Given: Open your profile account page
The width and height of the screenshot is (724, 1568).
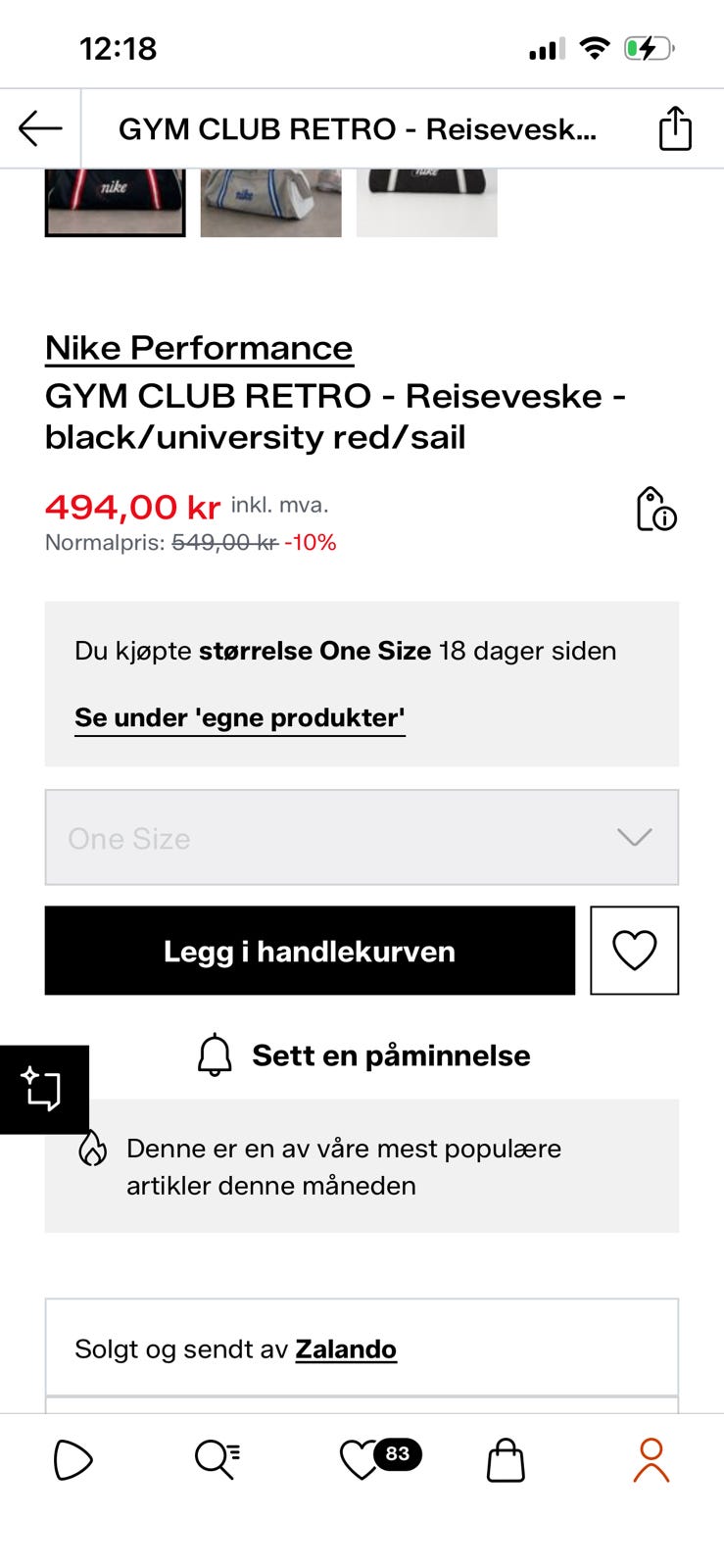Looking at the screenshot, I should pos(649,1460).
